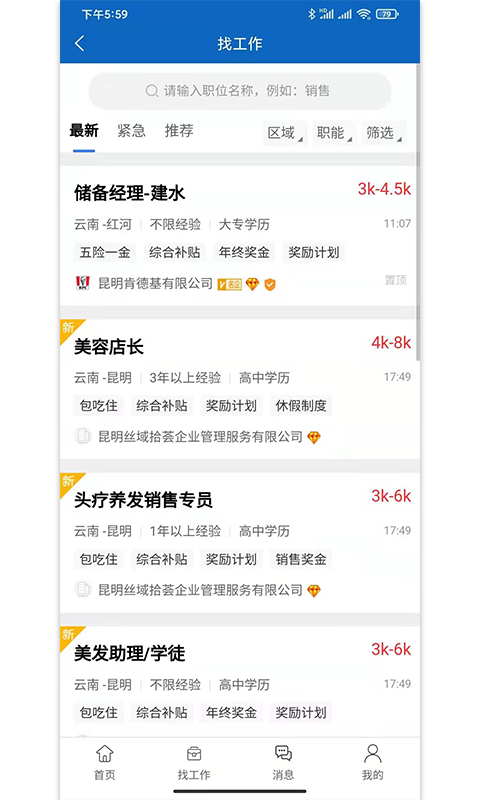
Task: Switch to the 紧急 tab
Action: 131,131
